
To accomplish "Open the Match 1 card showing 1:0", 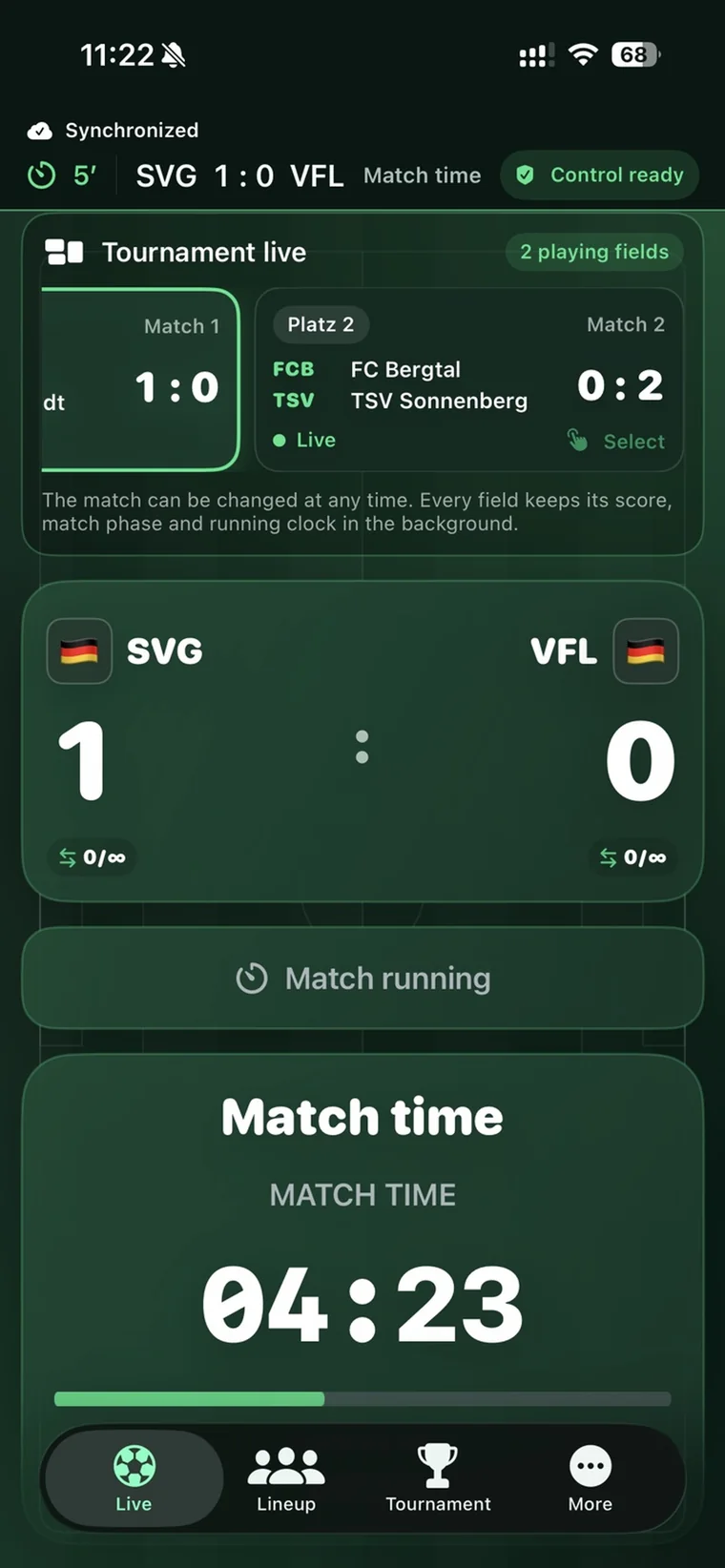I will [x=139, y=379].
